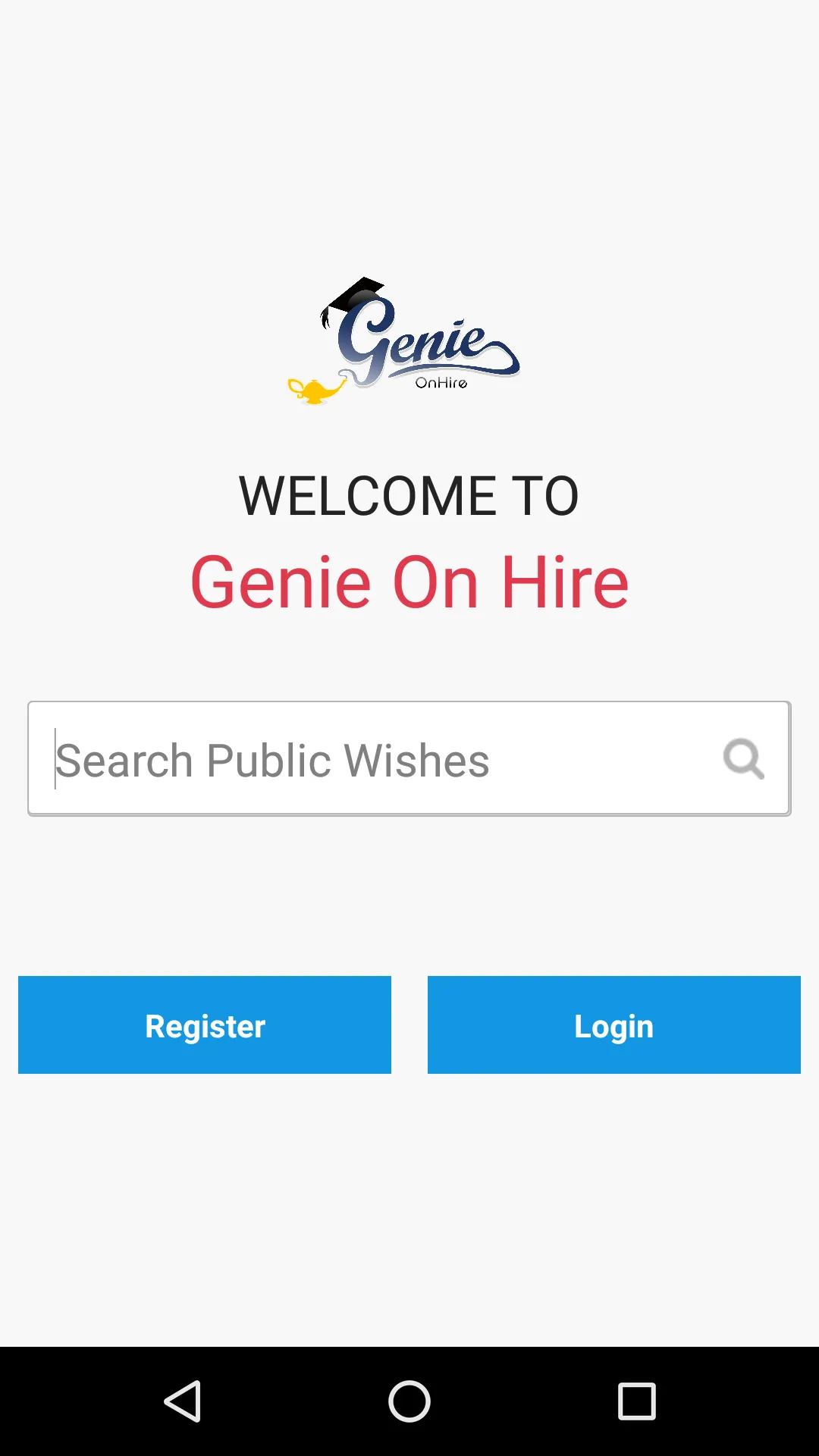Go to Login
The height and width of the screenshot is (1456, 819).
[614, 1025]
